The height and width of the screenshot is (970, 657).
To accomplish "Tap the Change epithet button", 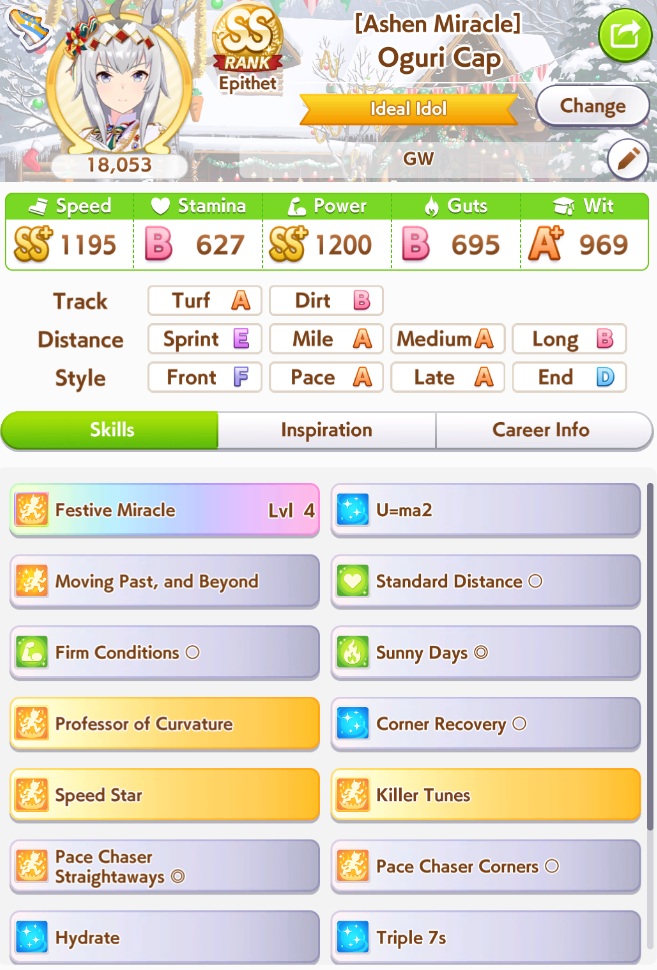I will point(592,106).
